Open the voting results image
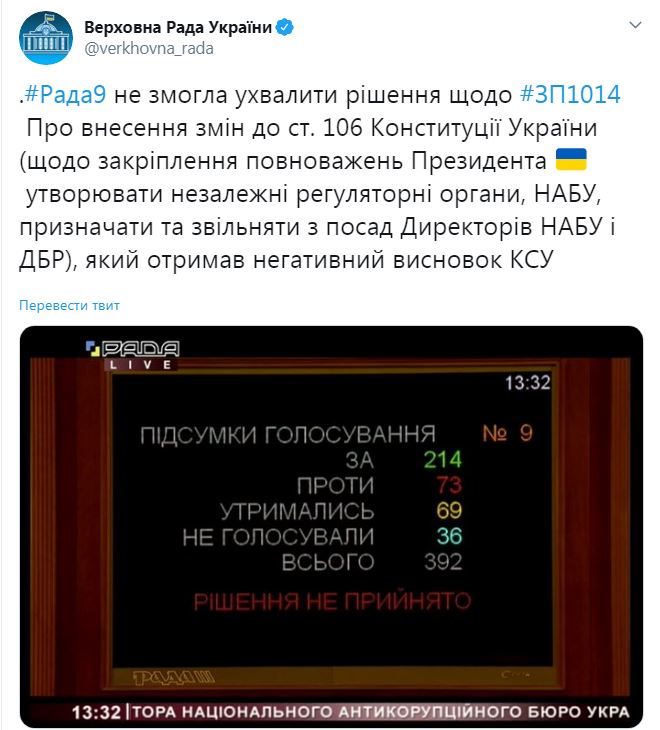Screen dimensions: 660x730 330,527
